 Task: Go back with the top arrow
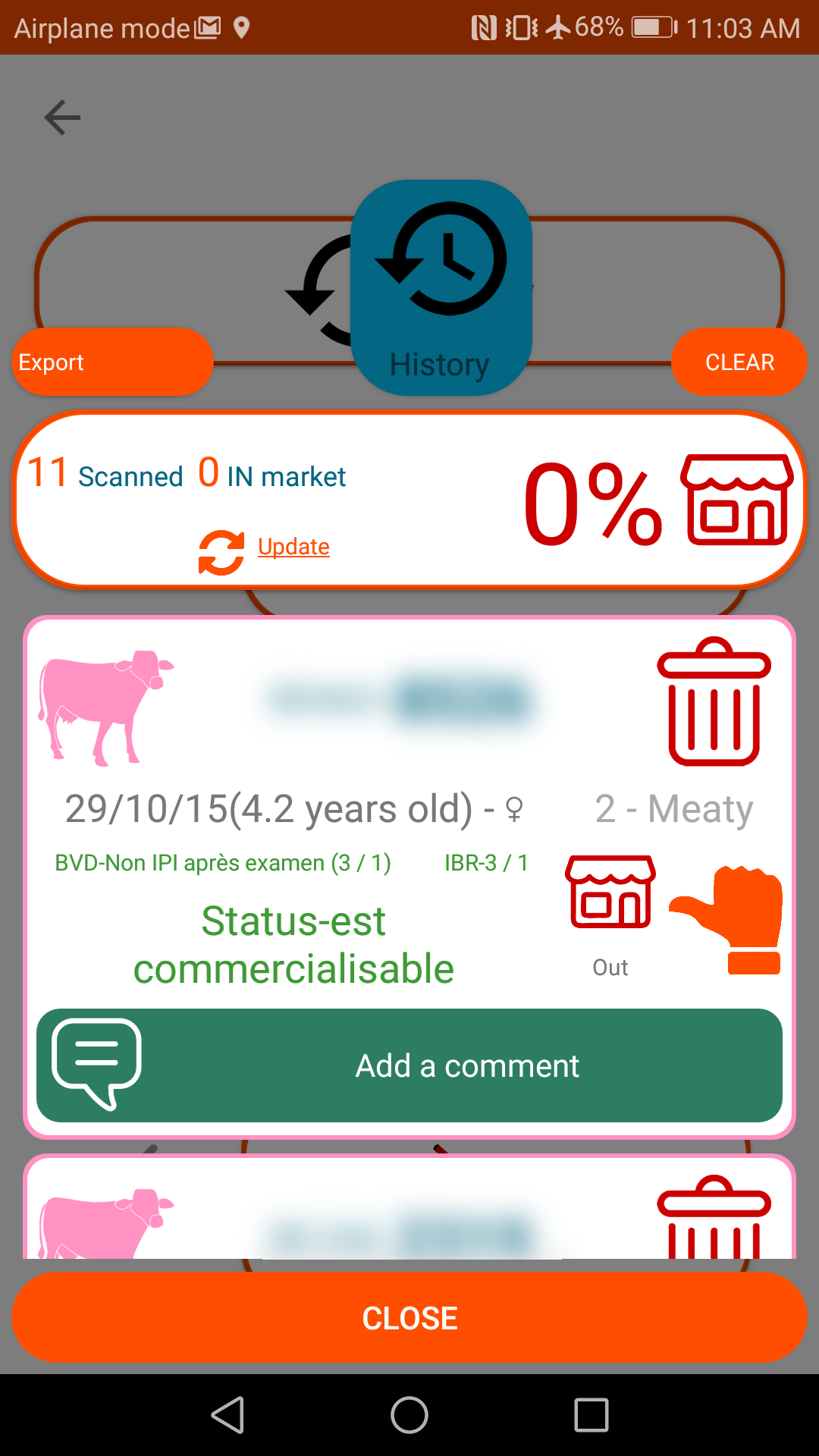point(62,118)
